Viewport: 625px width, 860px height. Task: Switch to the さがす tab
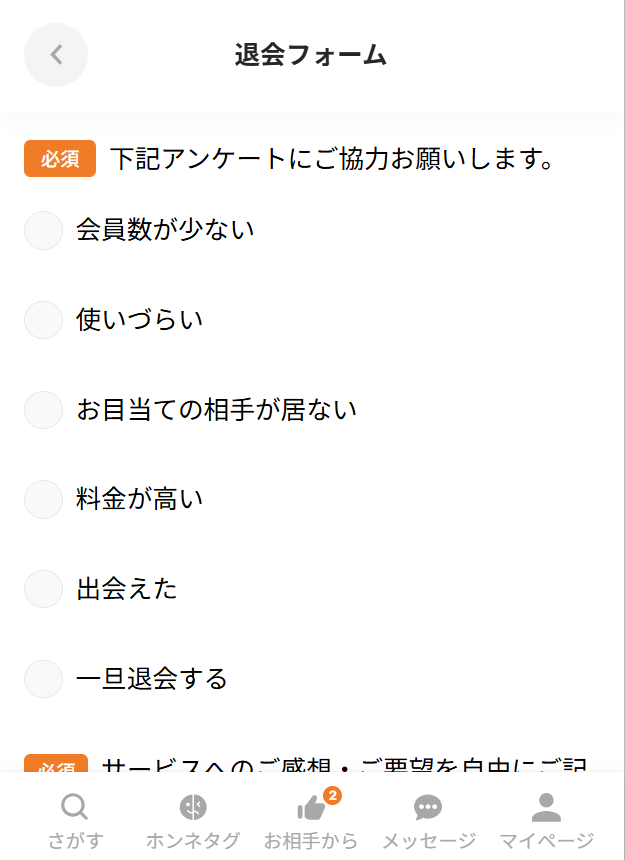point(75,820)
